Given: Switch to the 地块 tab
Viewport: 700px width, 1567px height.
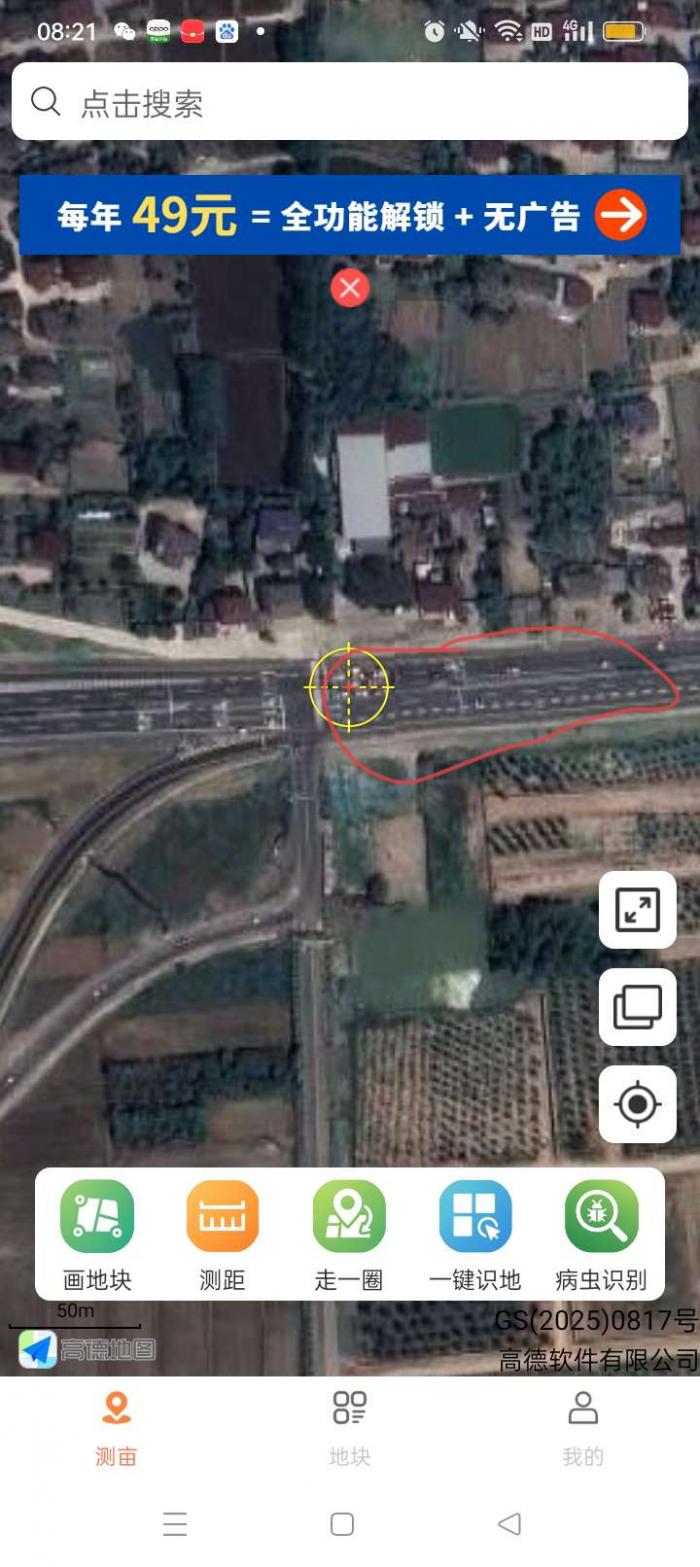Looking at the screenshot, I should point(350,1428).
